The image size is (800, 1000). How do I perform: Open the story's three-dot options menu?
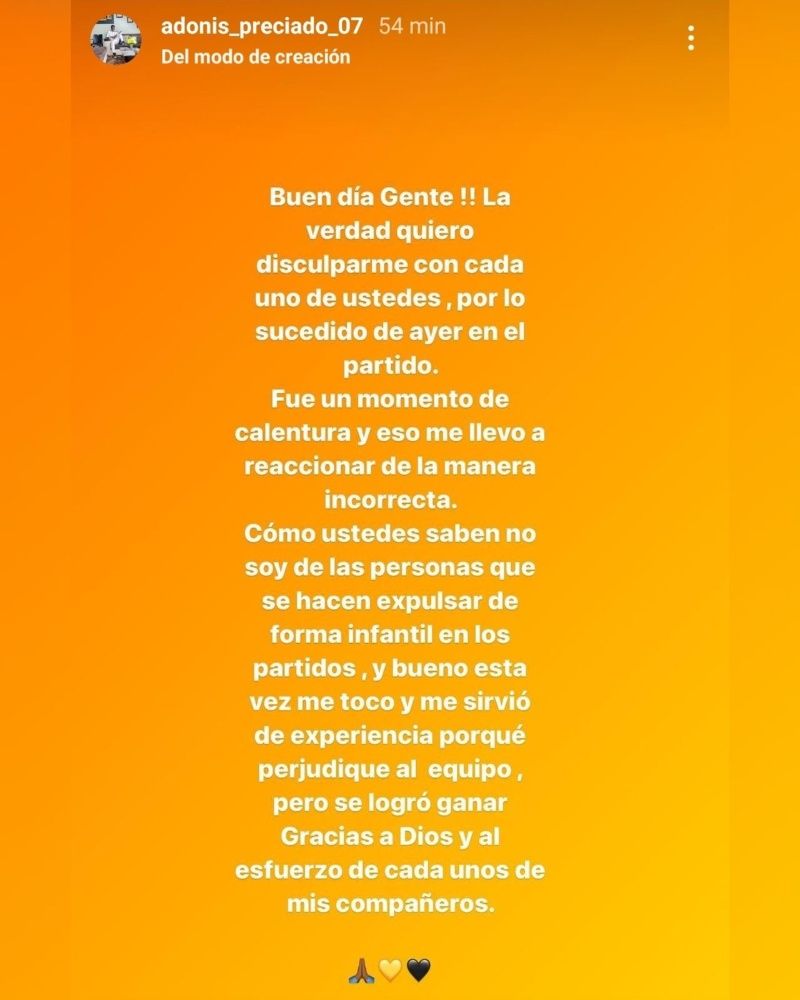pos(690,39)
